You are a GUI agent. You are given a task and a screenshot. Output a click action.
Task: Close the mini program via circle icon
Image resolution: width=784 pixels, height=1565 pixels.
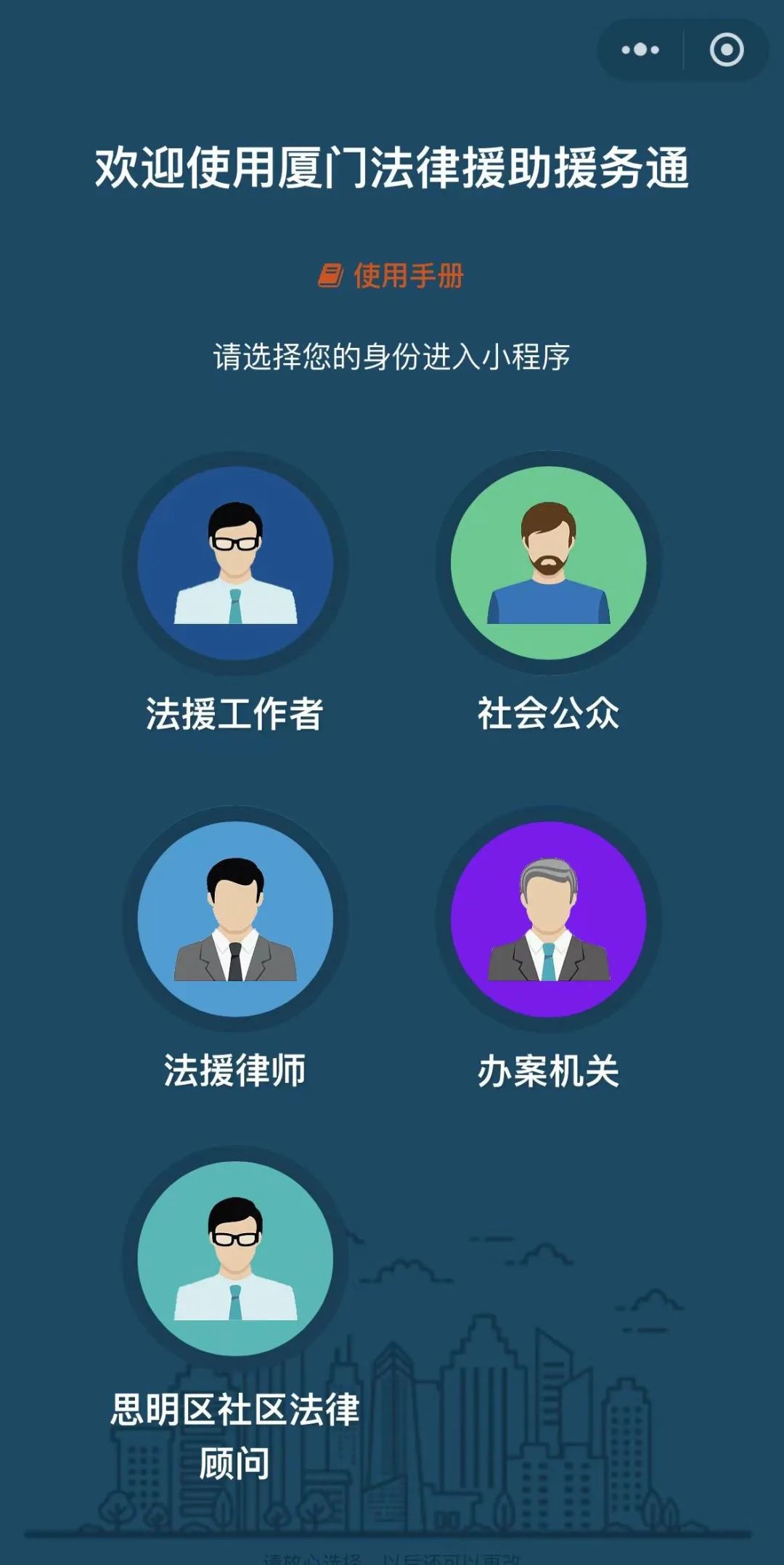point(726,50)
